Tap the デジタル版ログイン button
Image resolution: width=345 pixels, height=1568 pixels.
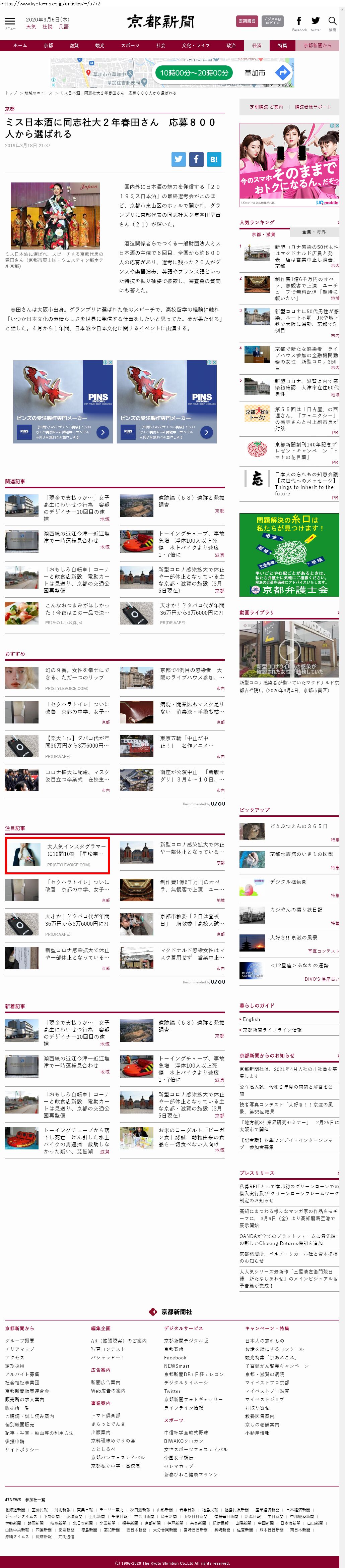273,21
